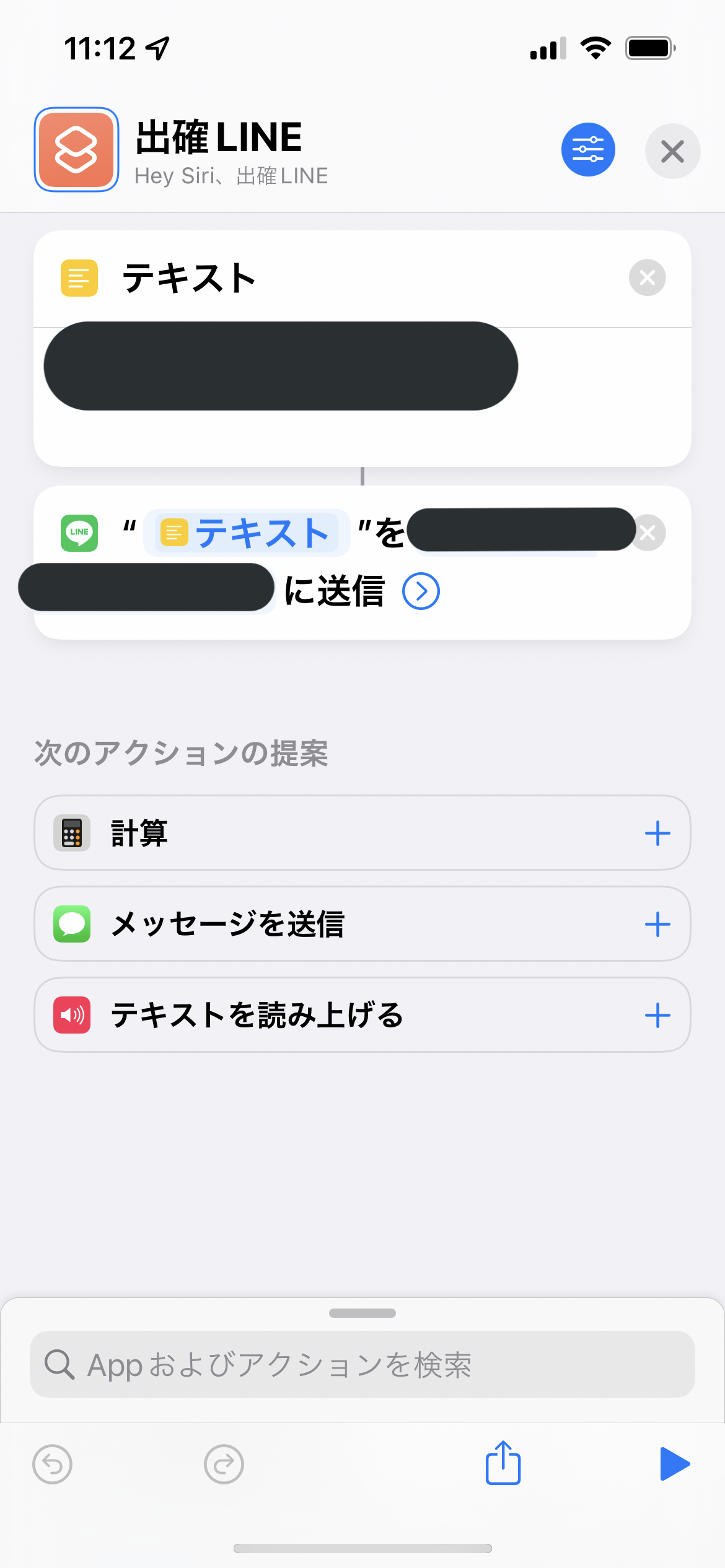Remove the テキスト action

coord(647,277)
